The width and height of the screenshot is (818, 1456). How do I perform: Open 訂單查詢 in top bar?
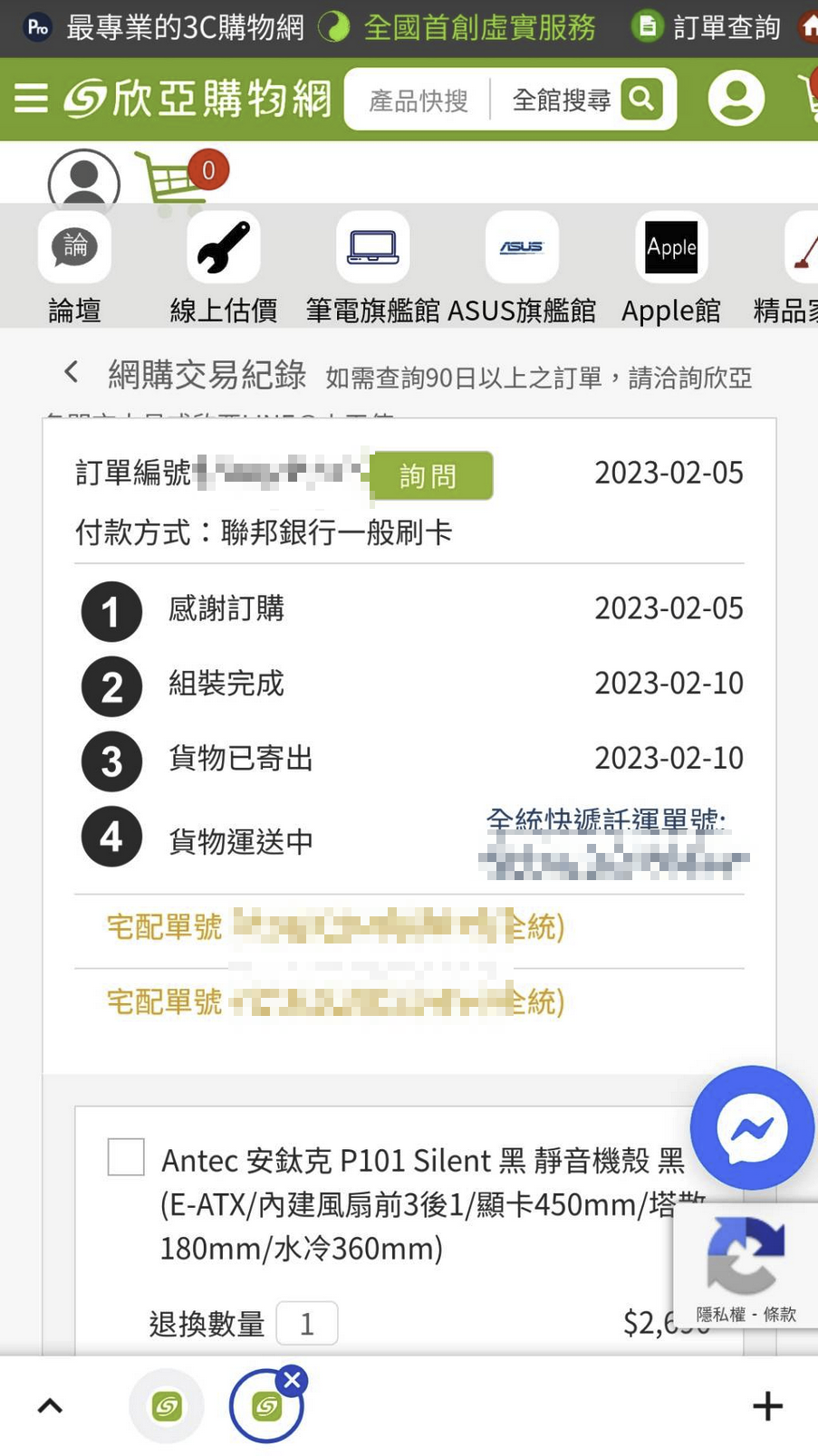(x=707, y=27)
